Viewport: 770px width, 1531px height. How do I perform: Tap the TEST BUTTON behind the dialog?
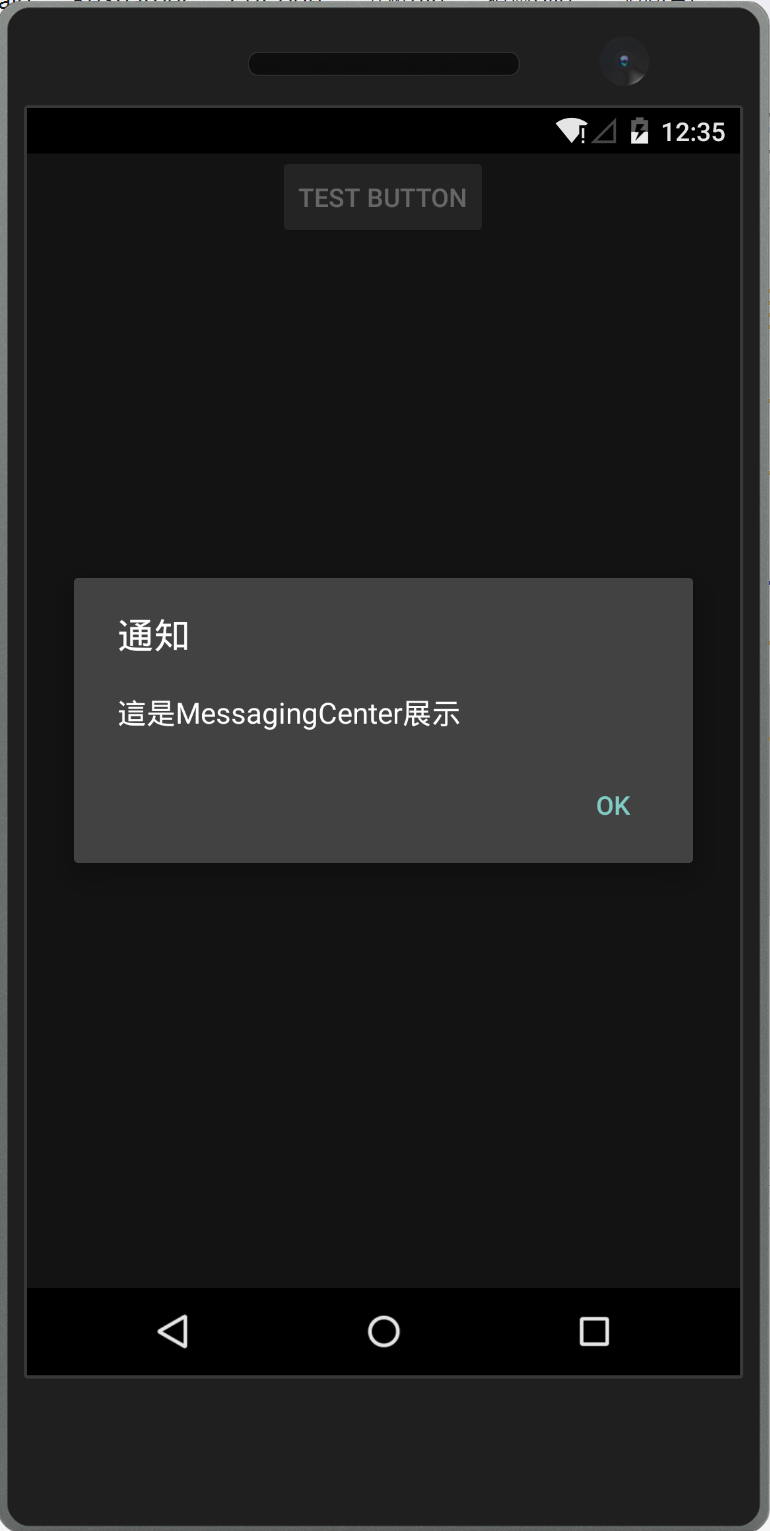(383, 198)
